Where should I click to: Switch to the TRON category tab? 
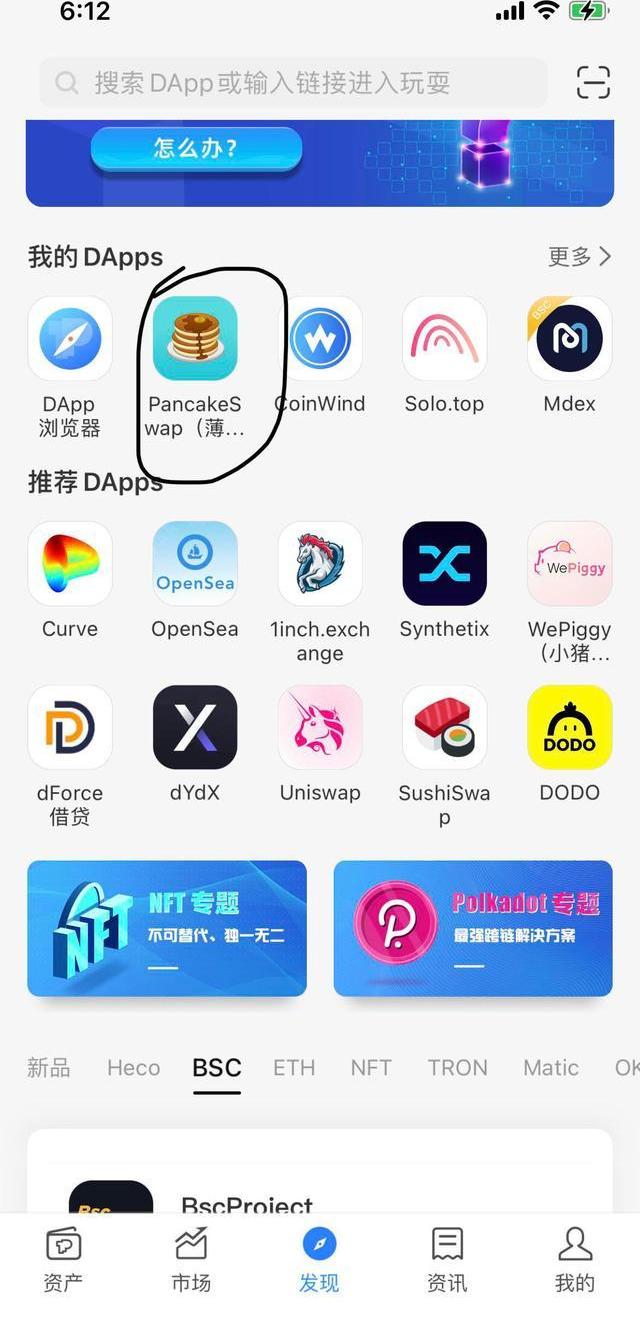(457, 1068)
